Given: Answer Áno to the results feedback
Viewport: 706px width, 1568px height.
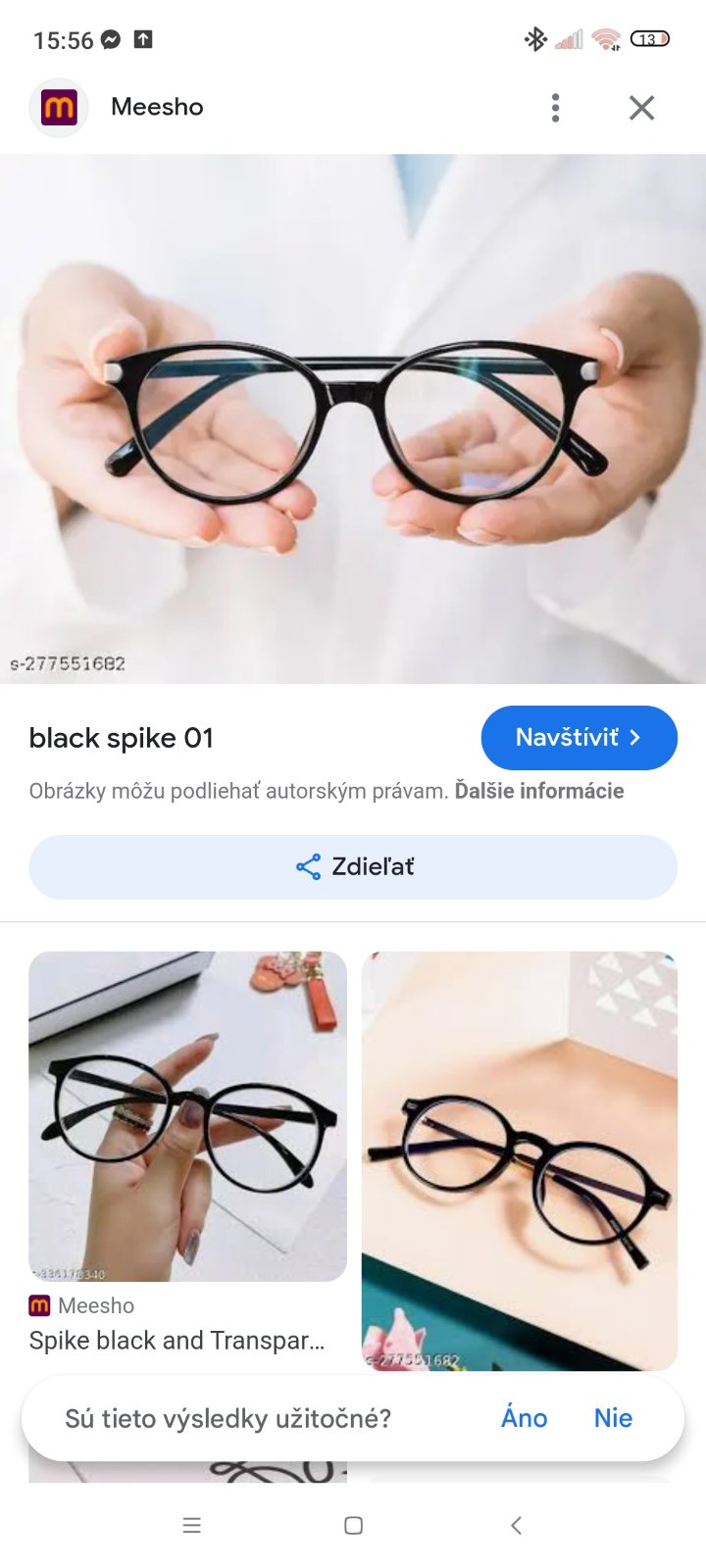Looking at the screenshot, I should coord(524,1418).
